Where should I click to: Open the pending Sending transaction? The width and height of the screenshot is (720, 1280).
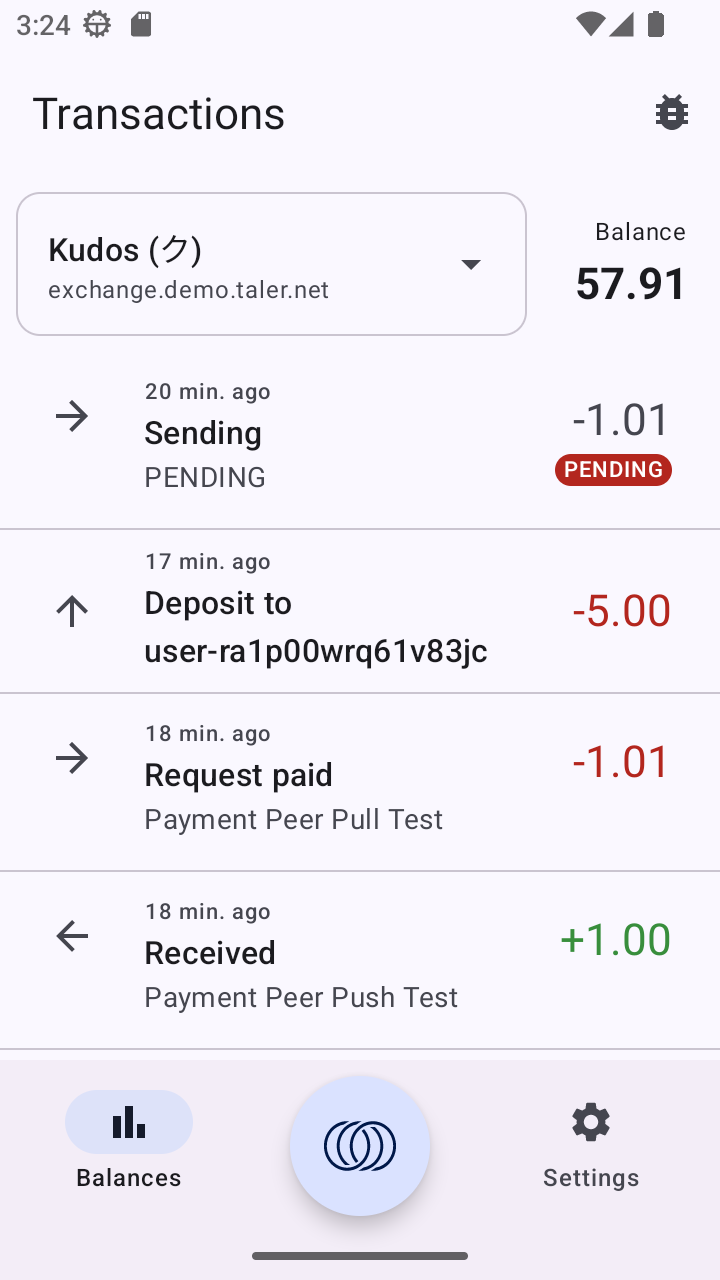pyautogui.click(x=360, y=434)
